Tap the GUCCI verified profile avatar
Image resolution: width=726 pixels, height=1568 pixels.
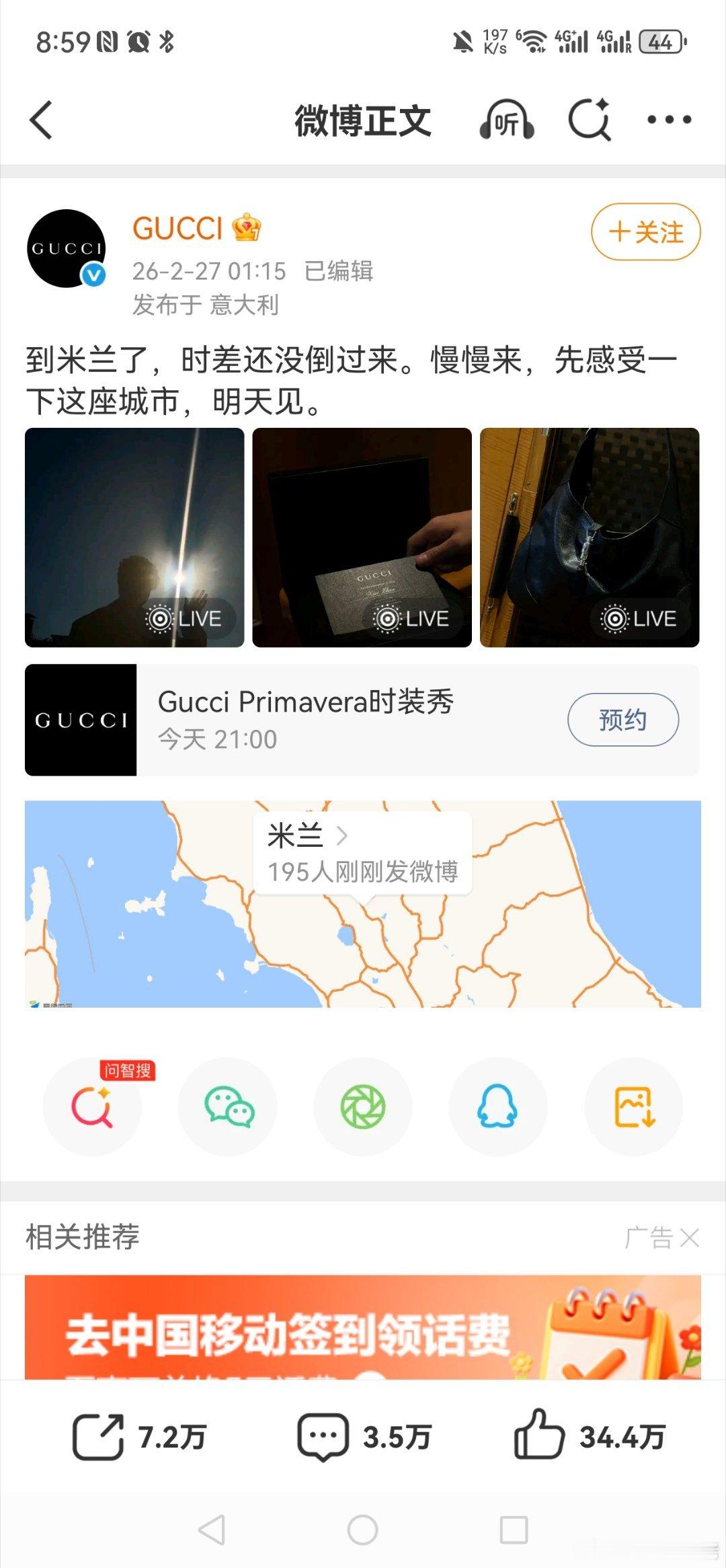(67, 248)
